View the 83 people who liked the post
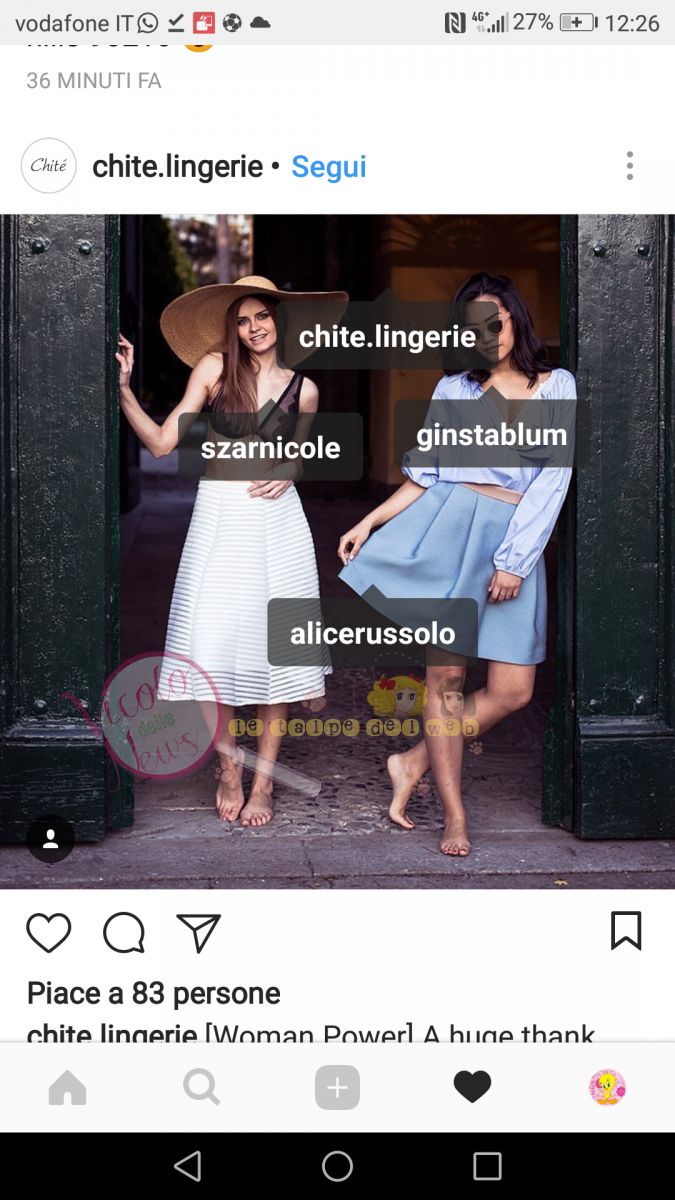Viewport: 675px width, 1200px height. [153, 993]
